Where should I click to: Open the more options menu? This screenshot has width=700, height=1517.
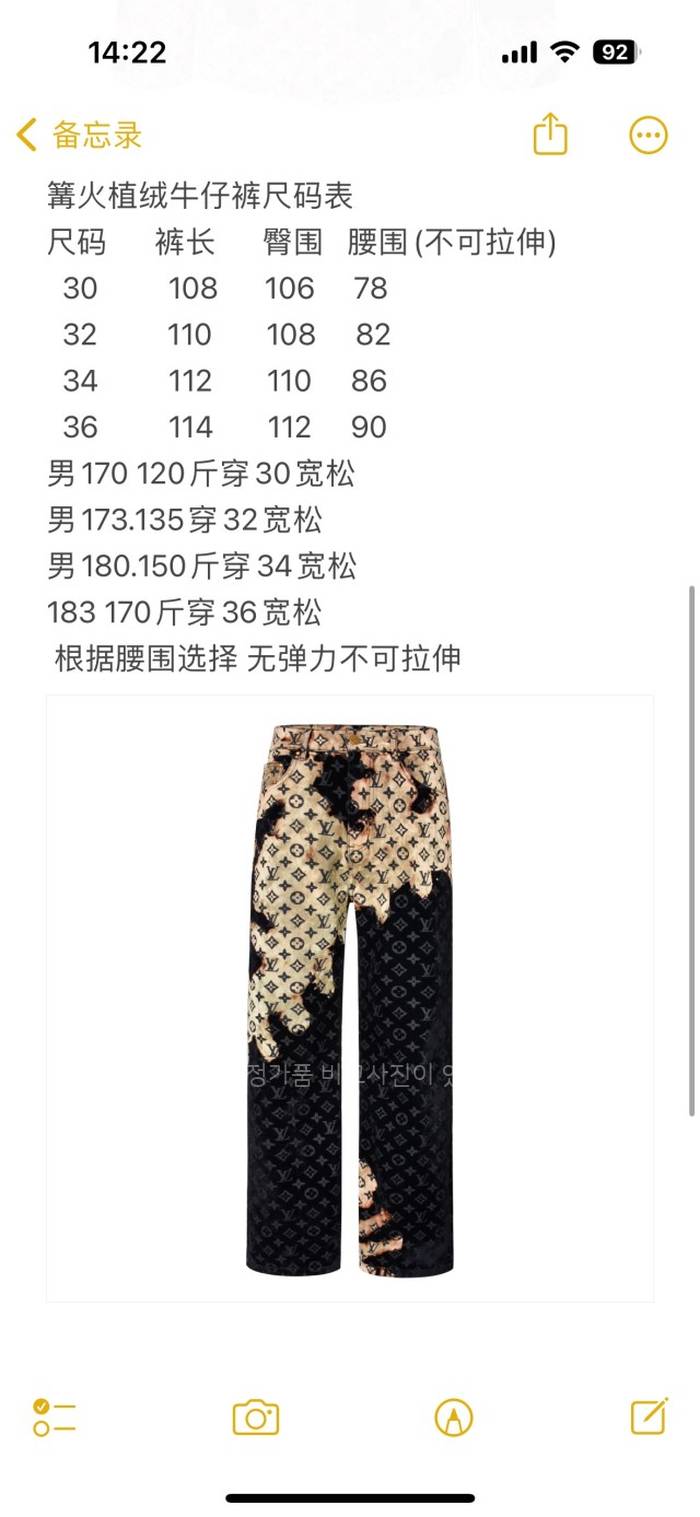pos(648,135)
